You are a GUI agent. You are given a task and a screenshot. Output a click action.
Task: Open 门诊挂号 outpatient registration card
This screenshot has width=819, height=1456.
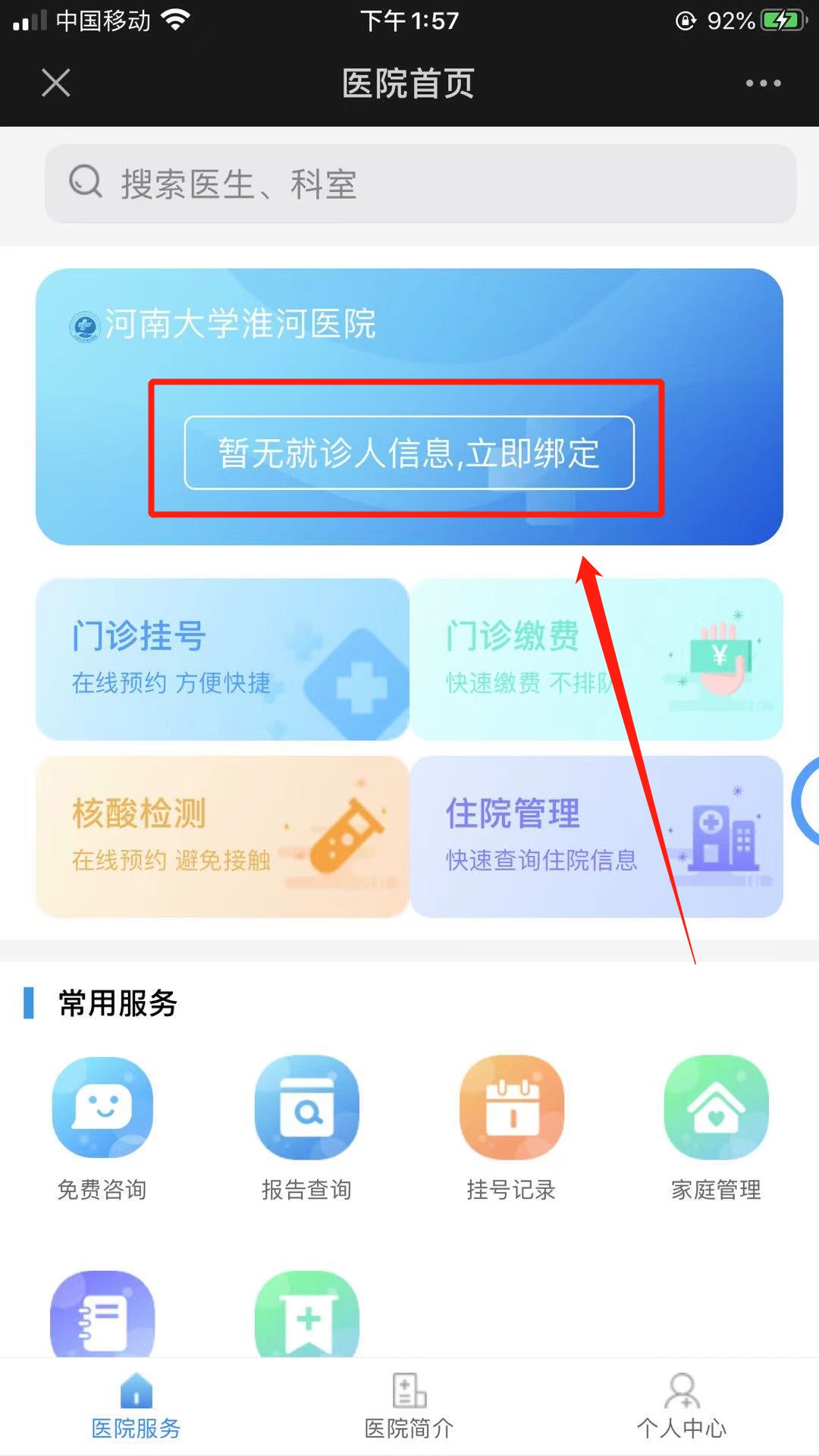[222, 659]
